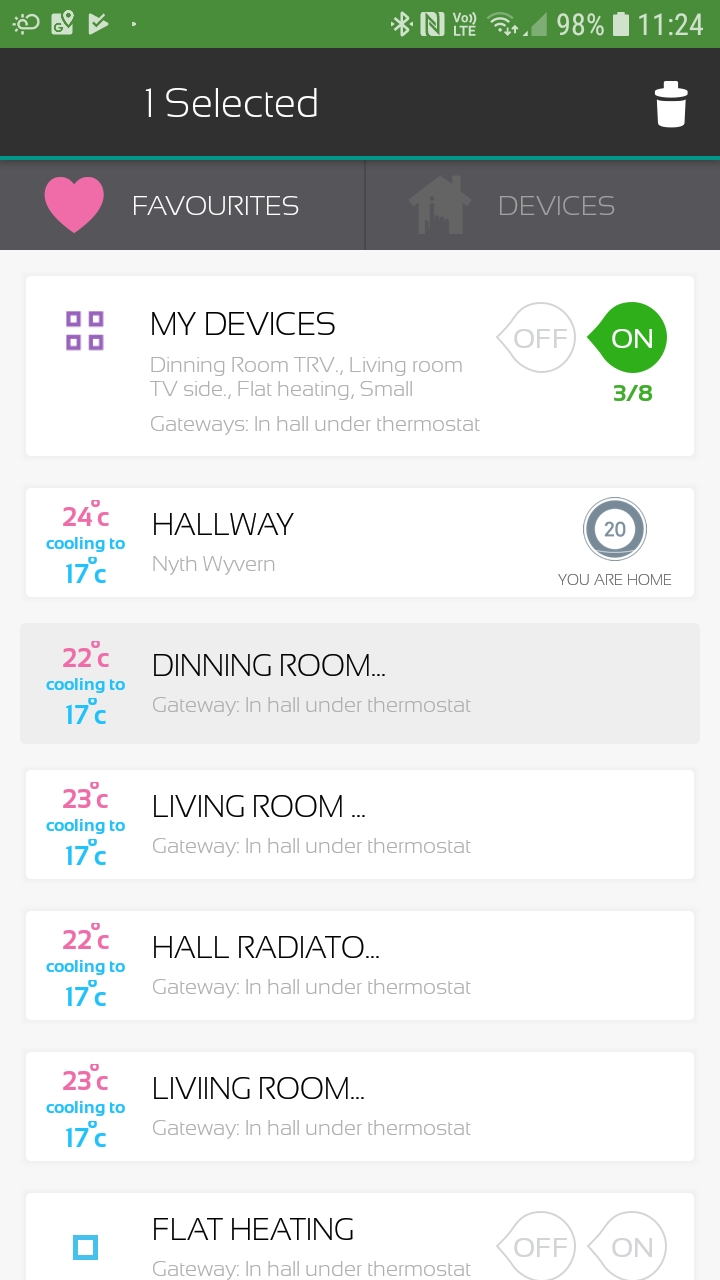Tap the Hallway home mode dial
Screen dimensions: 720x1280
[x=614, y=530]
